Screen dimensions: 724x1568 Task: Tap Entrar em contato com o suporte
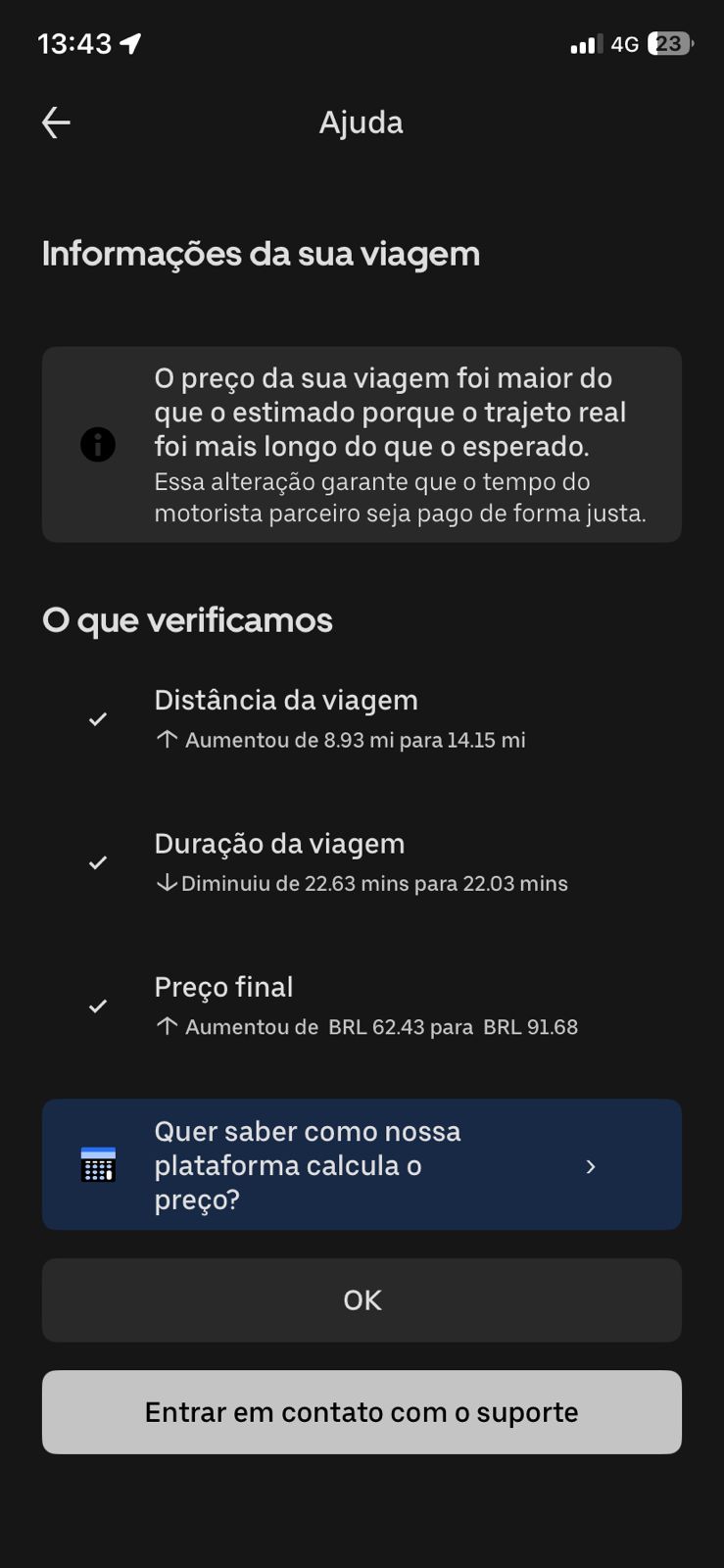(x=362, y=1412)
